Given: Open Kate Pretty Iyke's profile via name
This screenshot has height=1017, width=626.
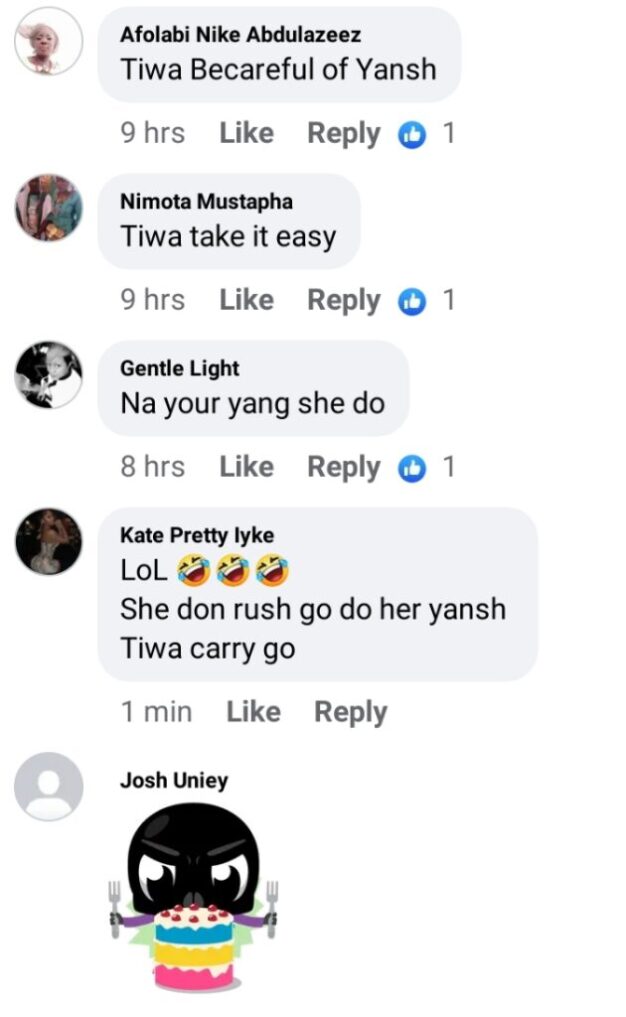Looking at the screenshot, I should (197, 535).
